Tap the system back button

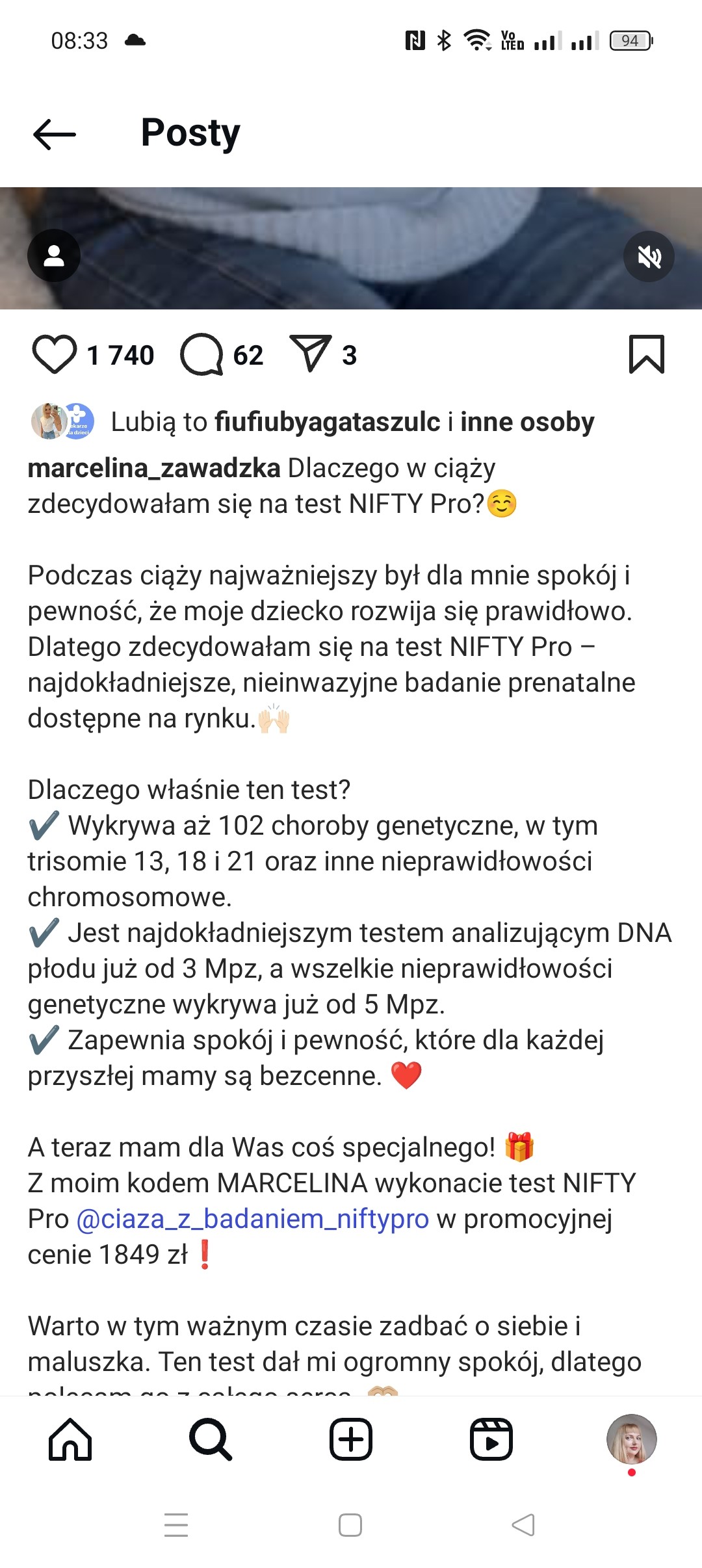click(524, 1524)
